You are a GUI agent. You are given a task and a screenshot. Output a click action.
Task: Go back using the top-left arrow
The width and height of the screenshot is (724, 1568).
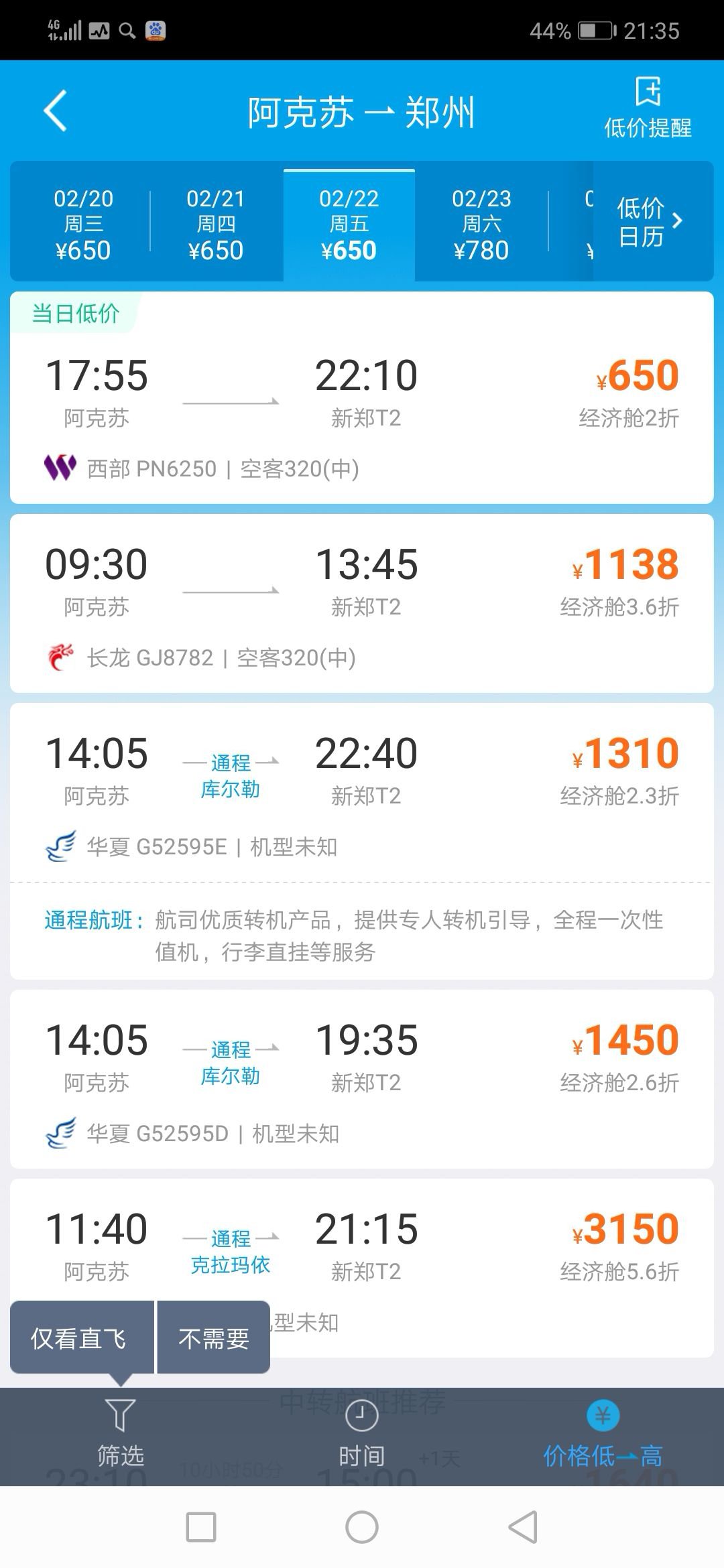point(56,111)
